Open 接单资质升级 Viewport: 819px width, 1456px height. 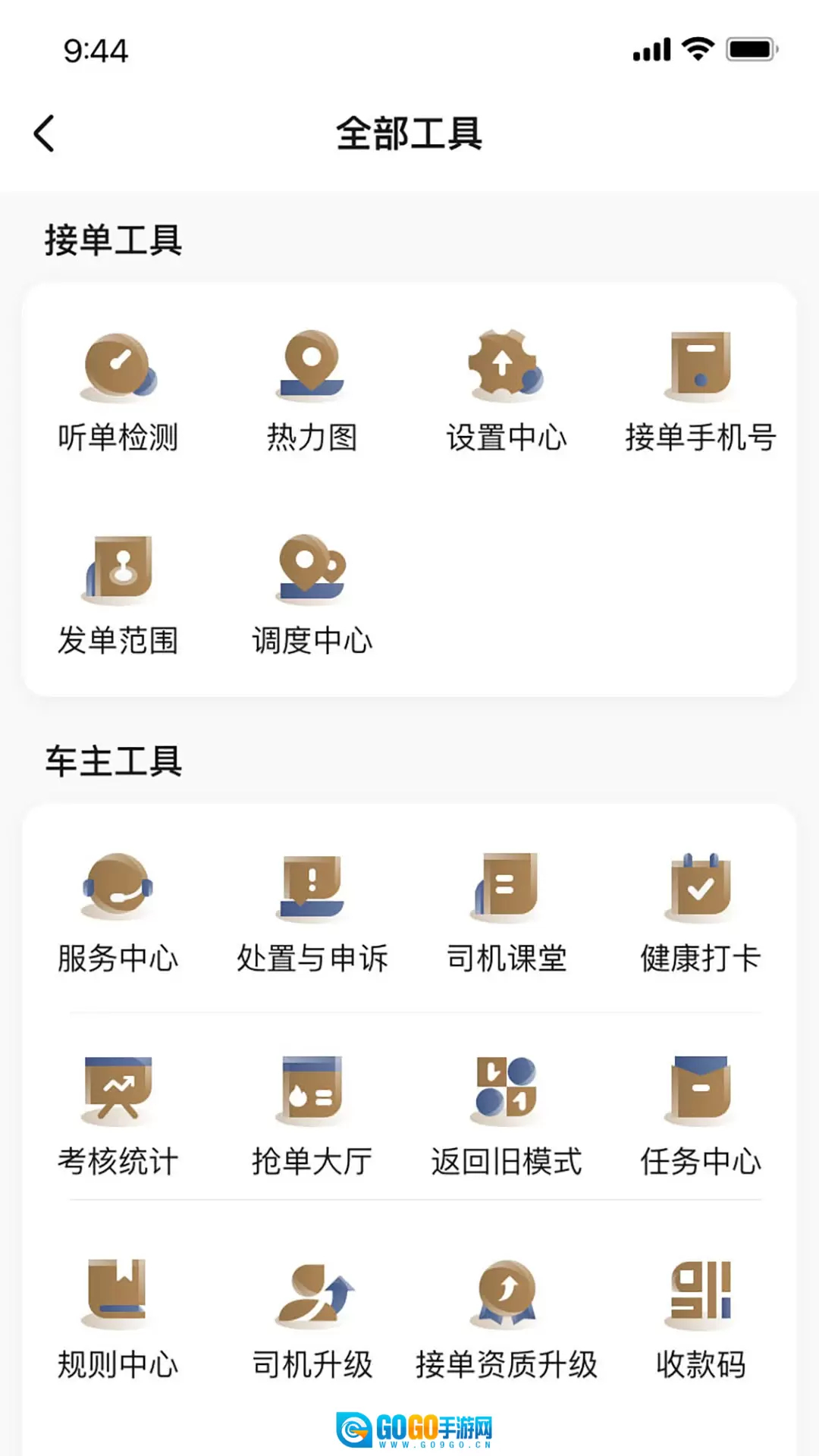point(506,1320)
